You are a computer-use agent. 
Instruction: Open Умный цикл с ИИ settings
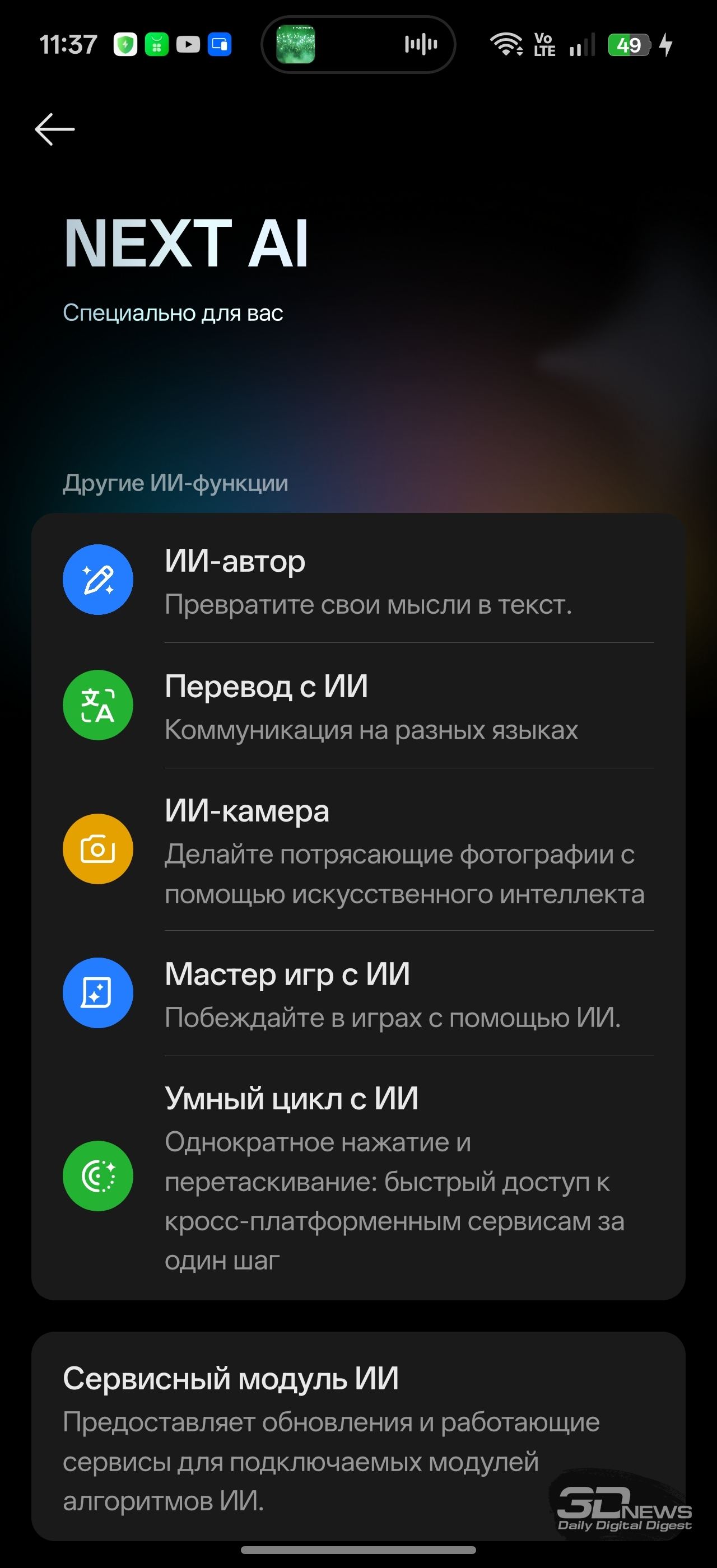tap(358, 1177)
